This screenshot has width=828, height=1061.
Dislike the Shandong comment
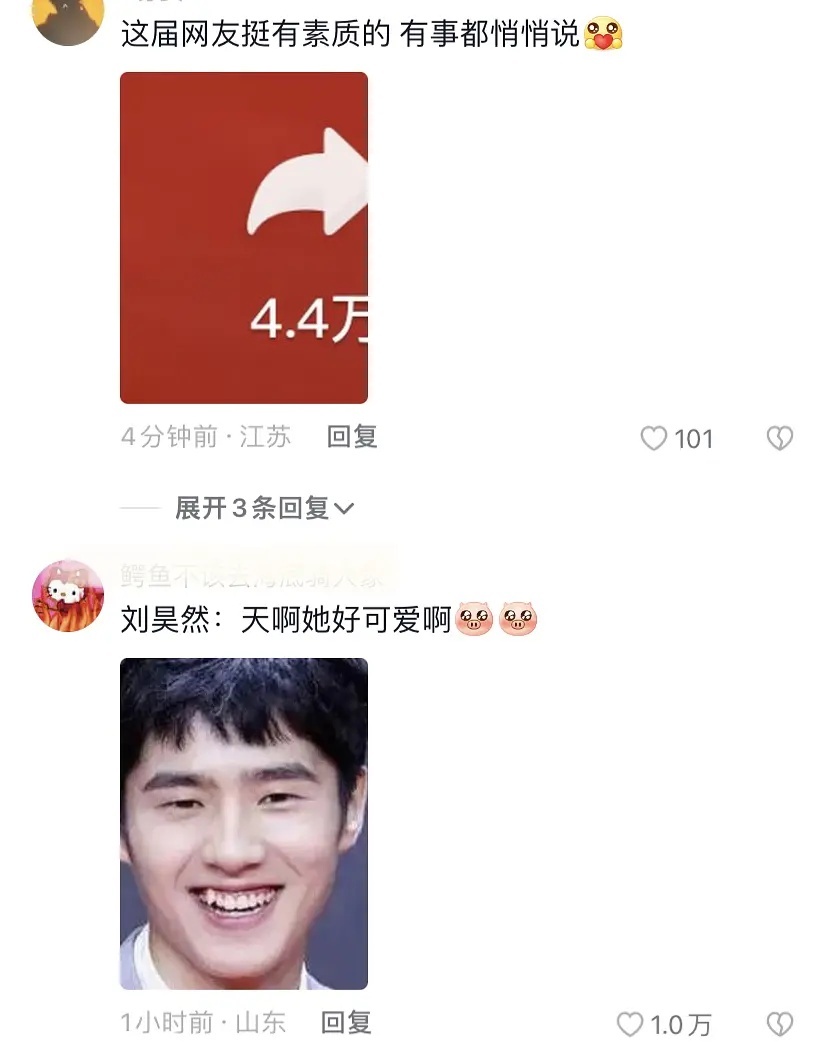point(779,1025)
